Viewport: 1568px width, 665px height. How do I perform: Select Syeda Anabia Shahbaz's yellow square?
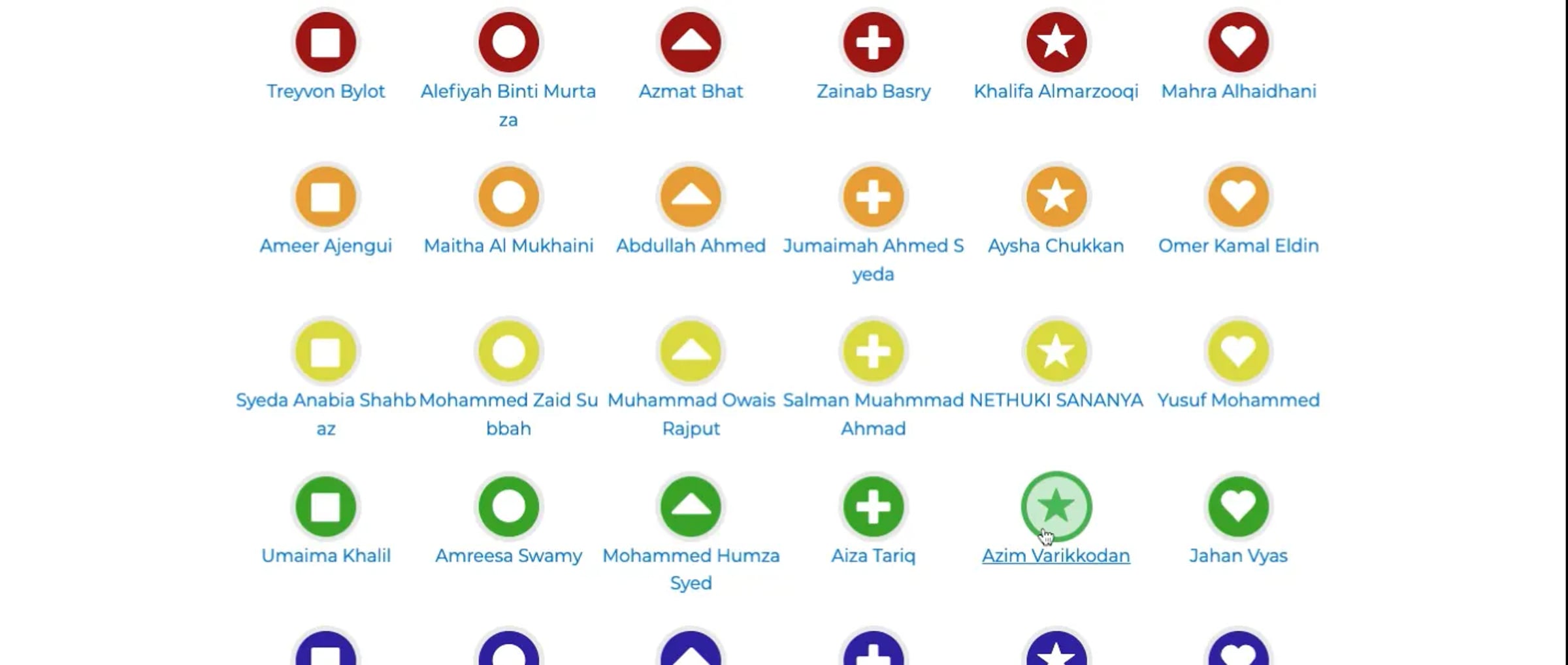pyautogui.click(x=325, y=351)
